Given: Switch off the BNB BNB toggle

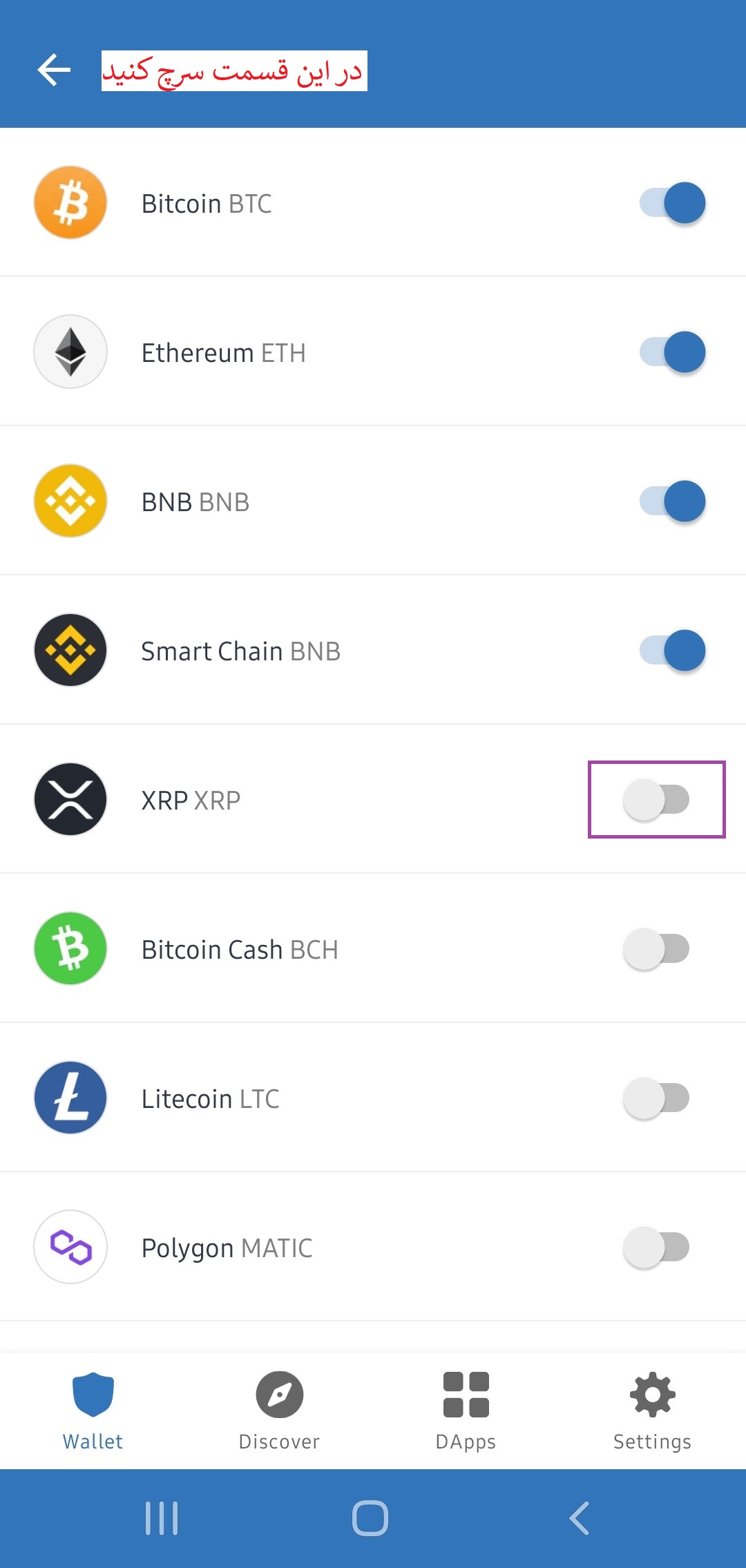Looking at the screenshot, I should pyautogui.click(x=672, y=501).
